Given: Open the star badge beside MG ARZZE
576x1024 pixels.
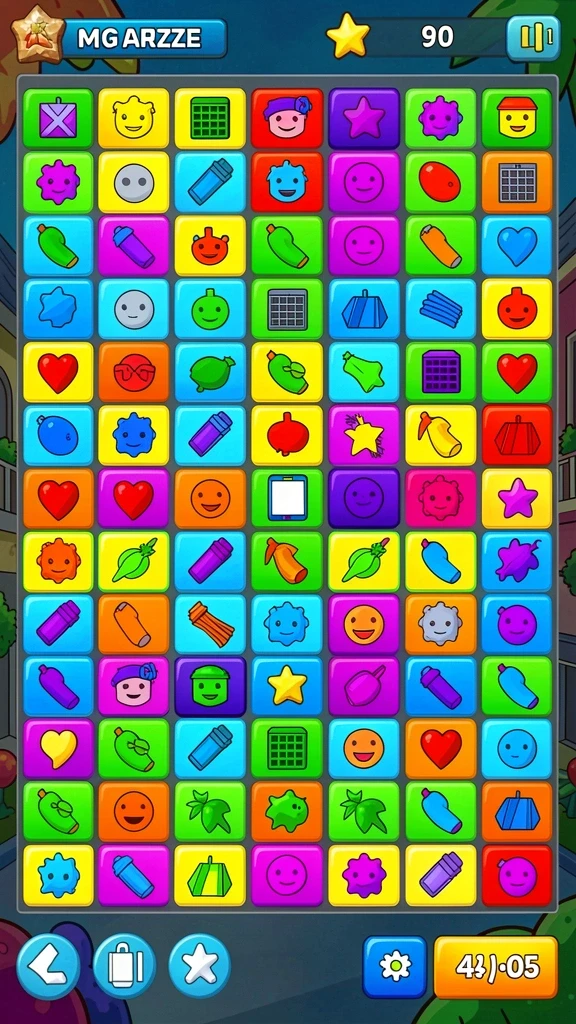Looking at the screenshot, I should click(x=37, y=36).
